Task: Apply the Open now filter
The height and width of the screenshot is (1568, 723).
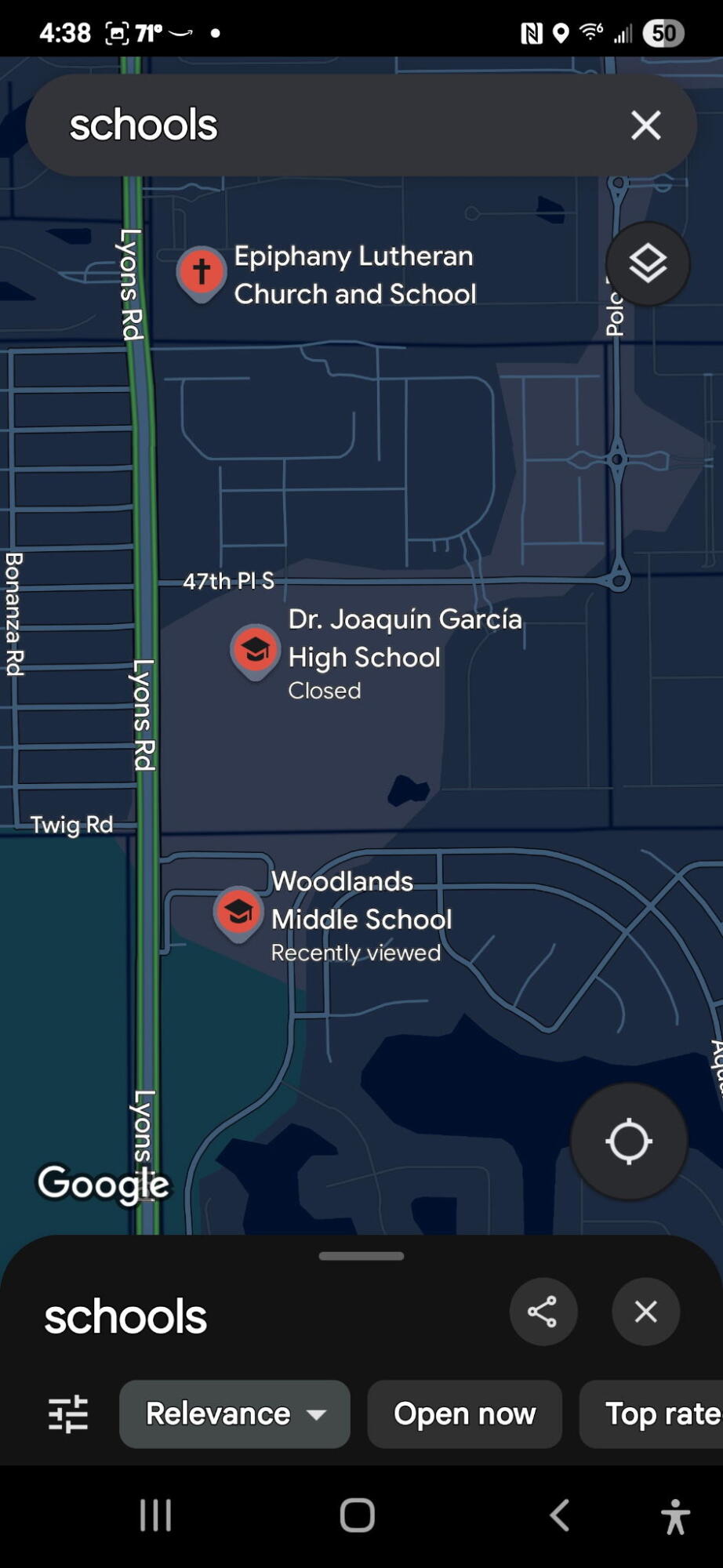Action: tap(464, 1414)
